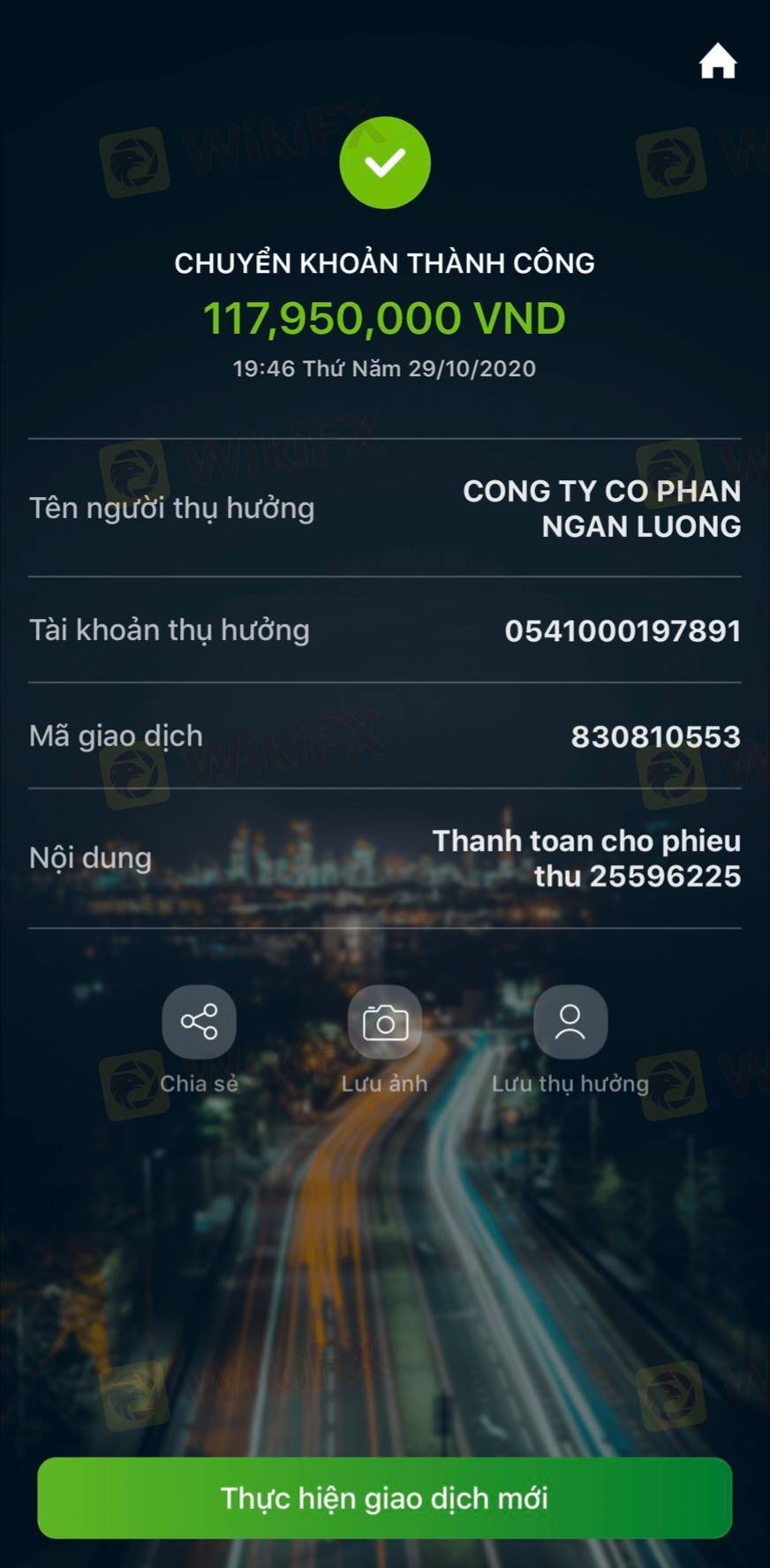
Task: Go to the home screen via house icon
Action: tap(717, 62)
